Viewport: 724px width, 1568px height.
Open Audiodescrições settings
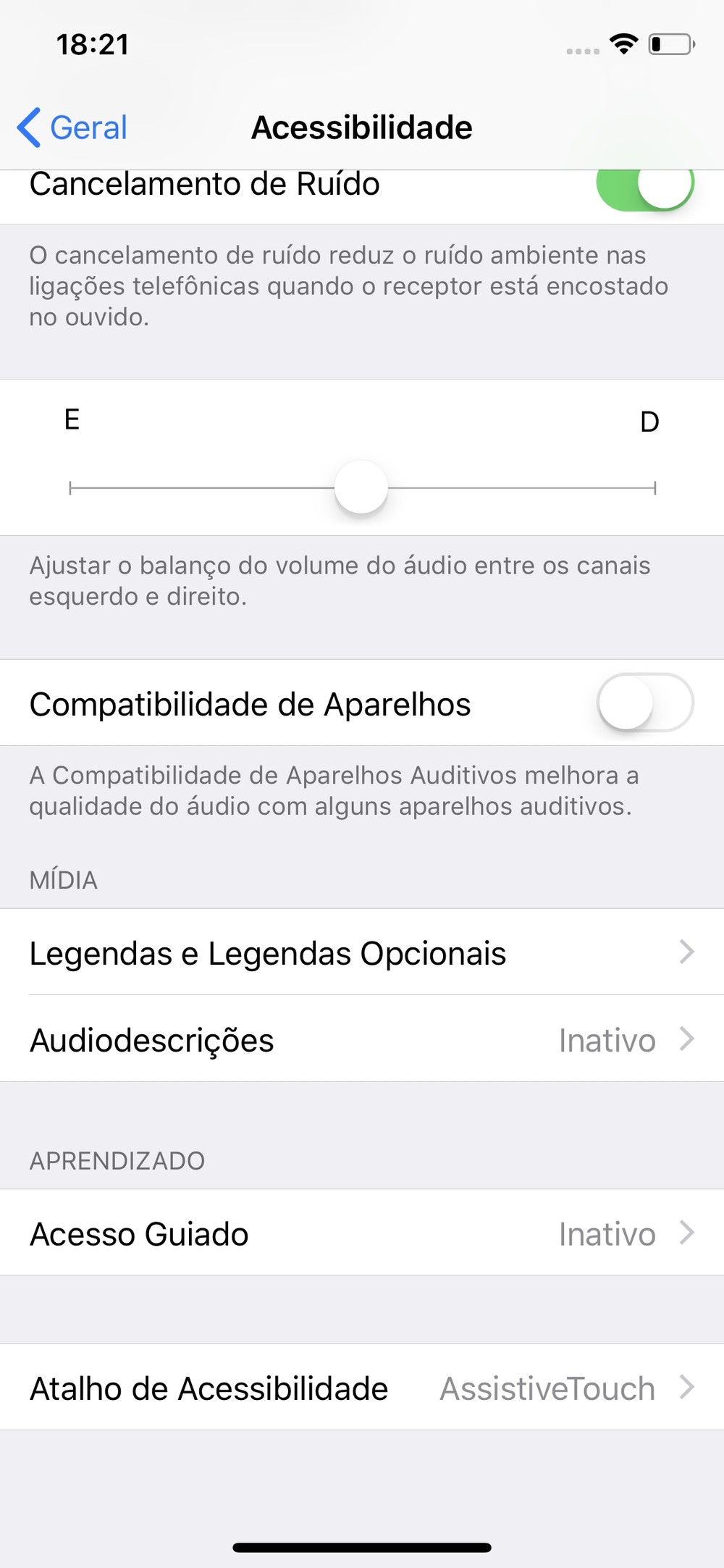tap(362, 1039)
